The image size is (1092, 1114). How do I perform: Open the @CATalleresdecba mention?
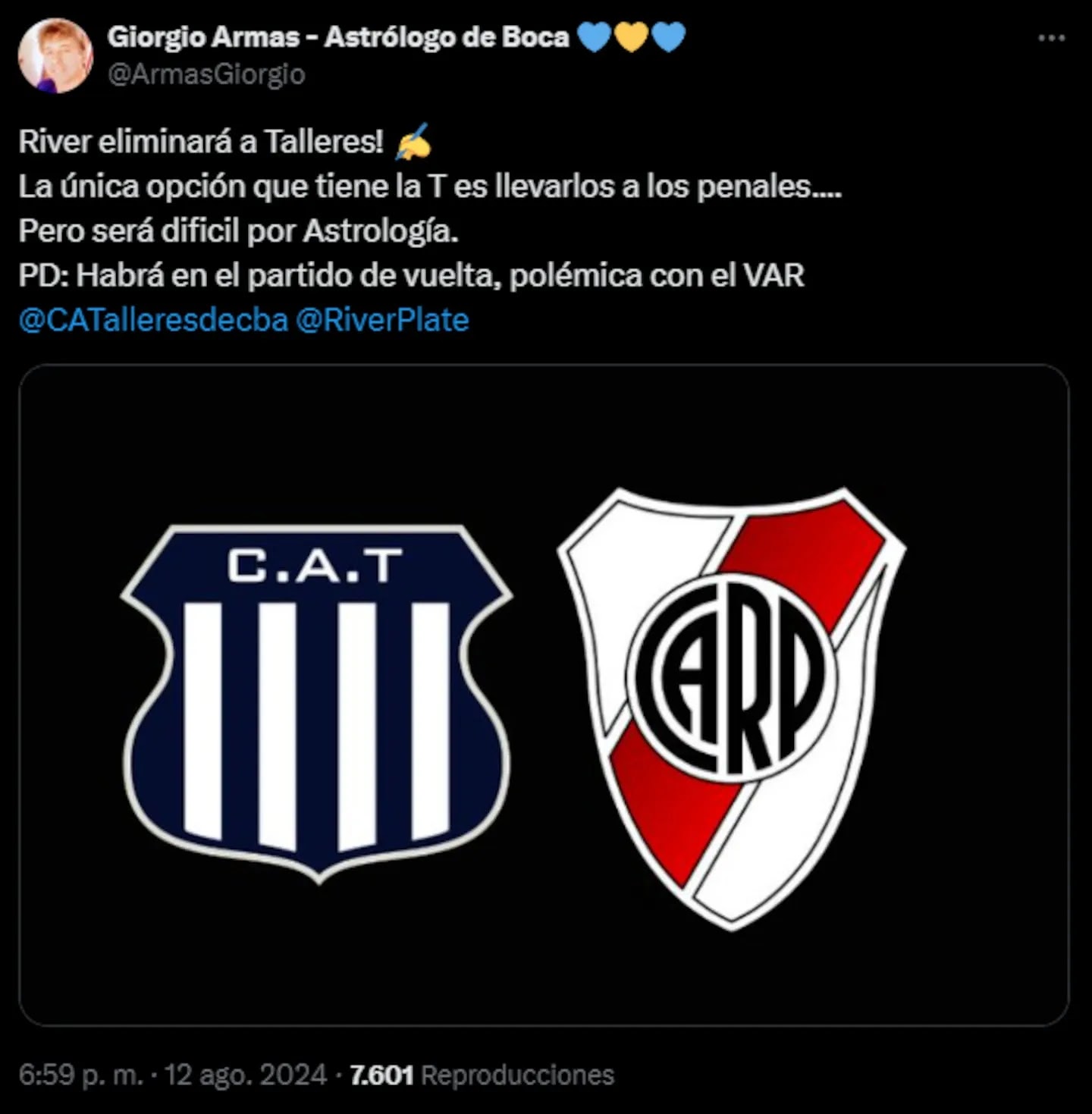(x=153, y=321)
